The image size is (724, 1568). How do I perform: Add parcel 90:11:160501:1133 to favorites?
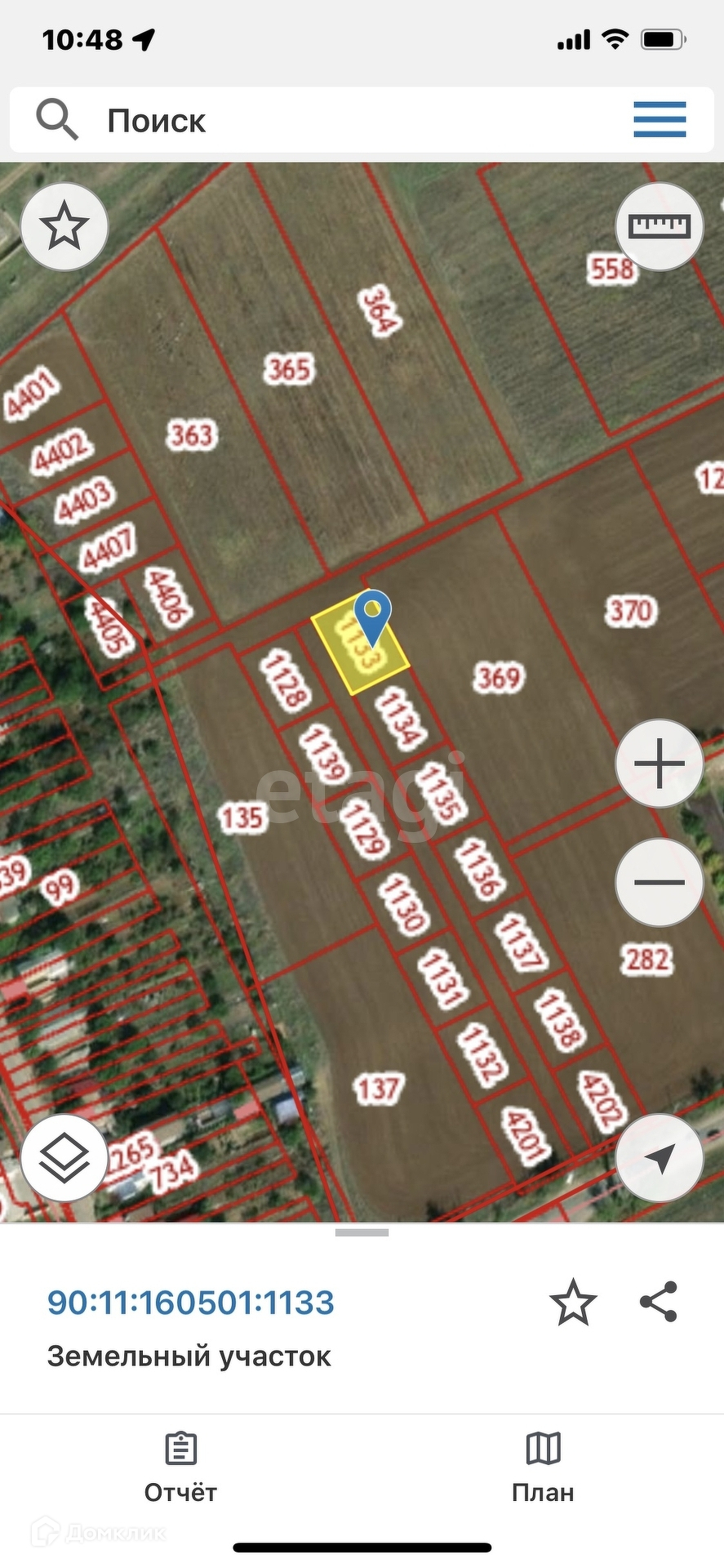coord(573,1303)
